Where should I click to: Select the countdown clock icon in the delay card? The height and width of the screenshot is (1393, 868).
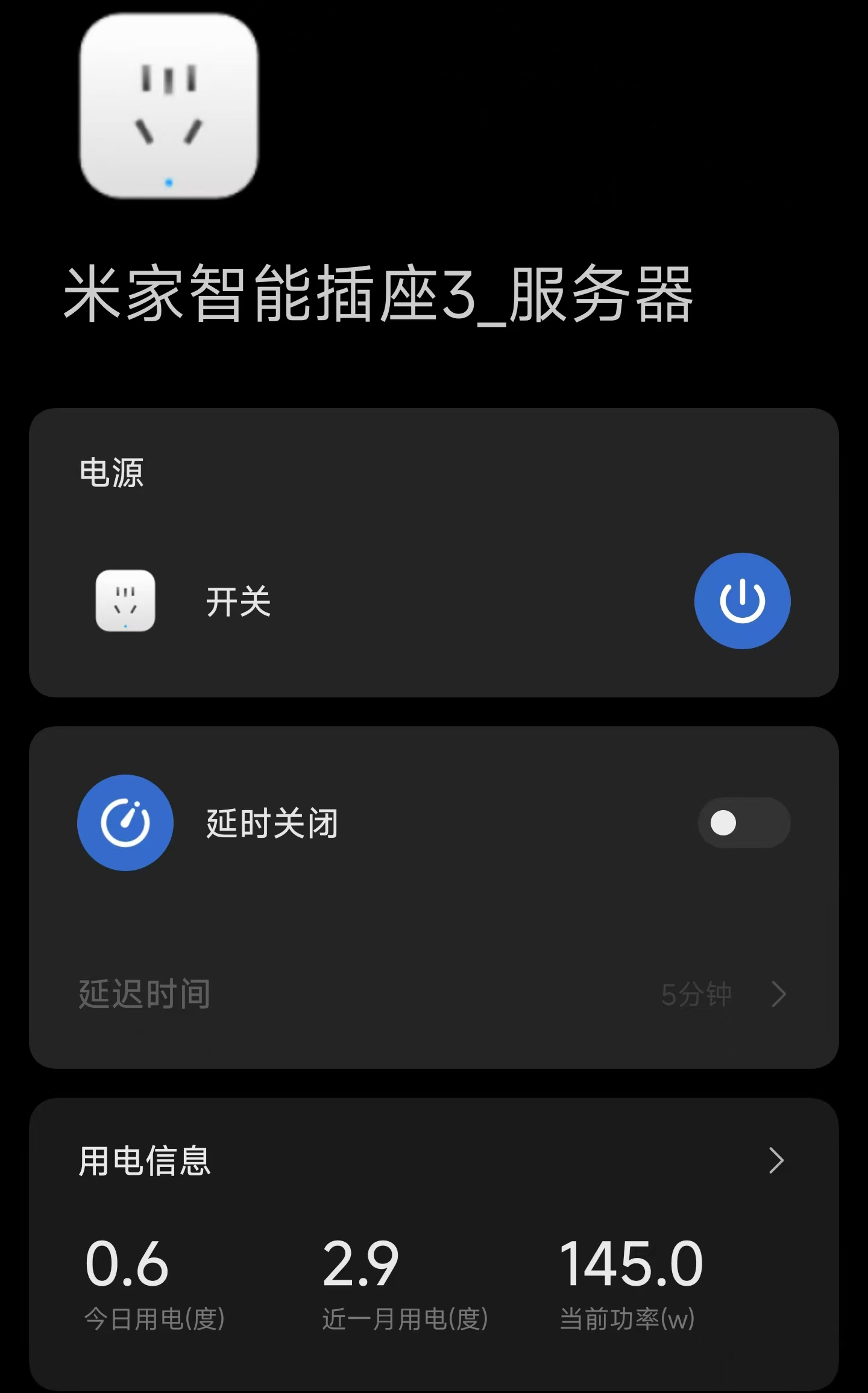[x=124, y=823]
